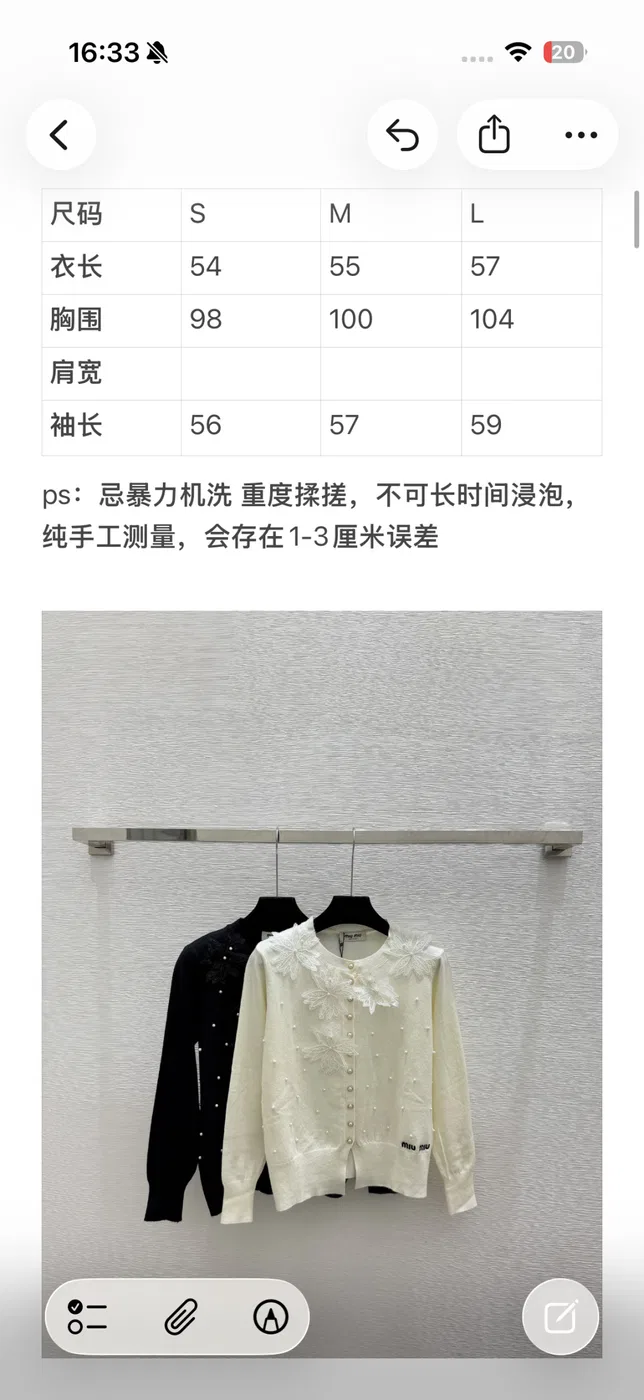This screenshot has width=644, height=1400.
Task: Undo the last edit
Action: pos(402,135)
